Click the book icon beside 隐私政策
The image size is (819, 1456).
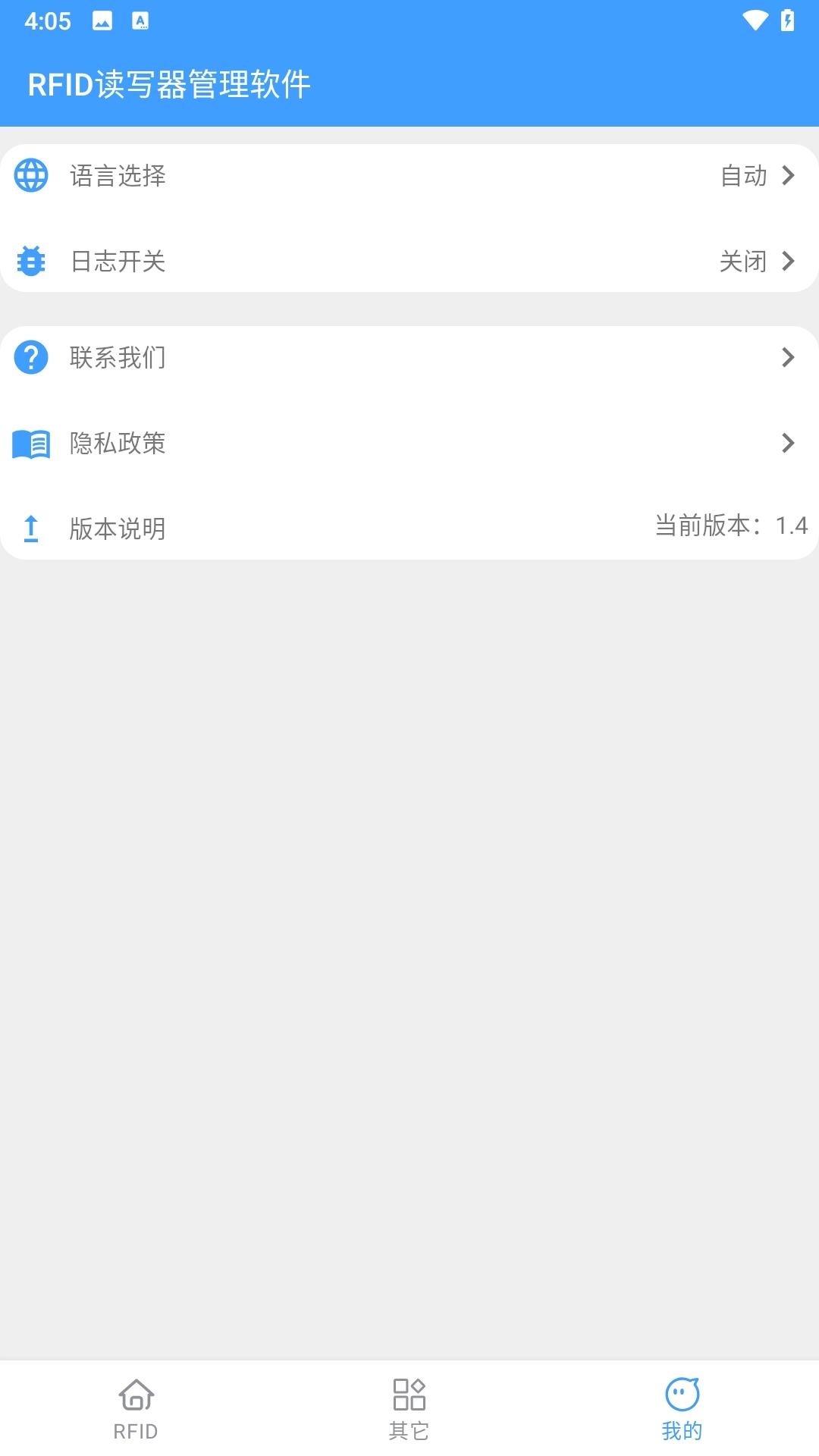point(30,444)
